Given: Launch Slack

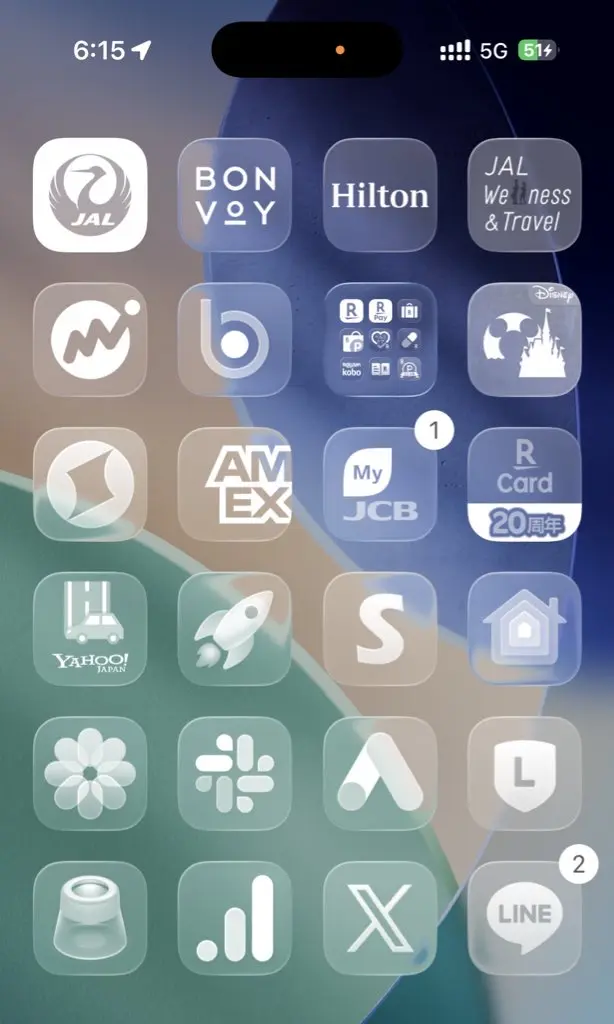Looking at the screenshot, I should (x=235, y=774).
